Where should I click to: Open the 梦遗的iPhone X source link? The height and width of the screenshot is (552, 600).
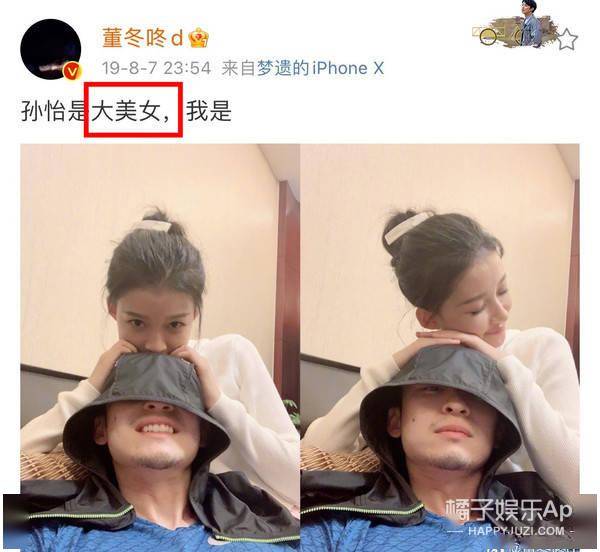tap(321, 68)
